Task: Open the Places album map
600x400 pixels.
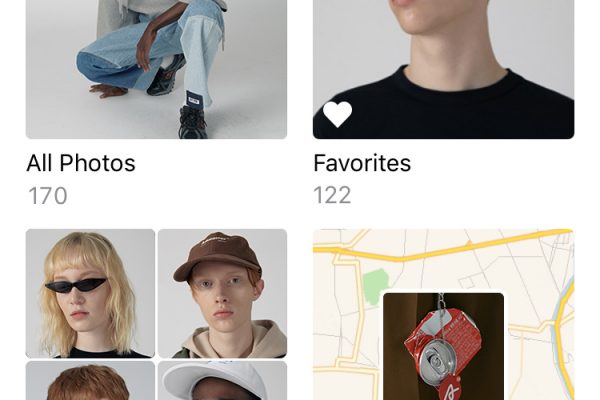Action: pyautogui.click(x=443, y=315)
